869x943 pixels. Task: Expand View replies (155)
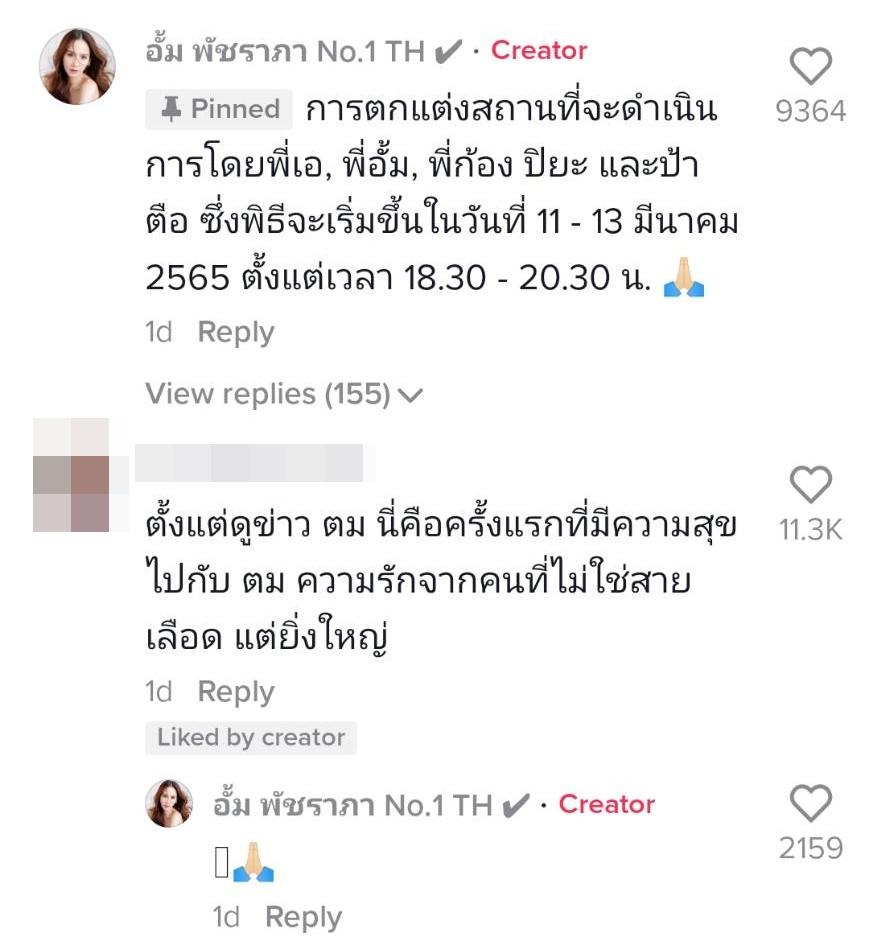click(284, 394)
